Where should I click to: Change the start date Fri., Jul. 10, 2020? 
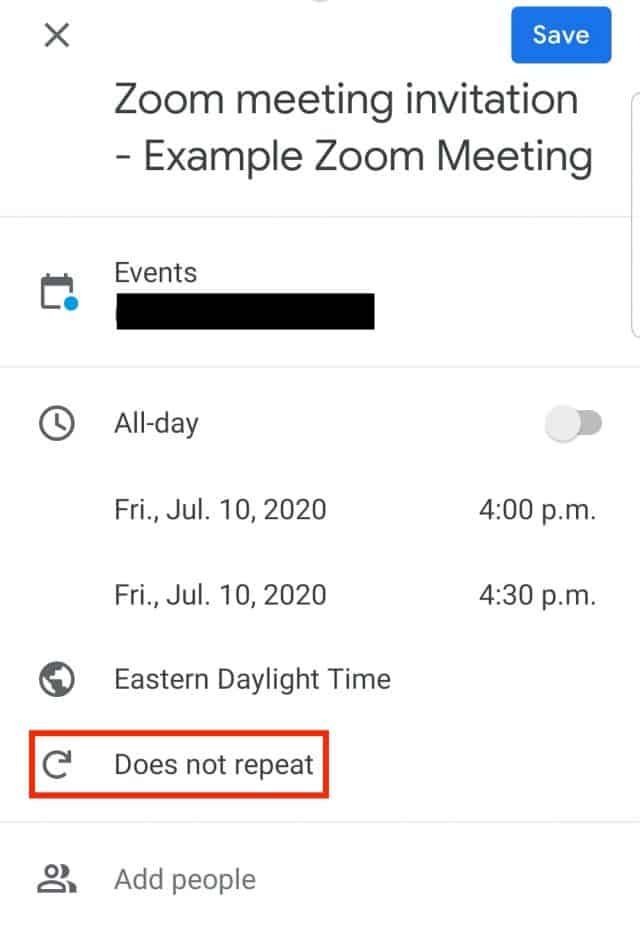[220, 510]
